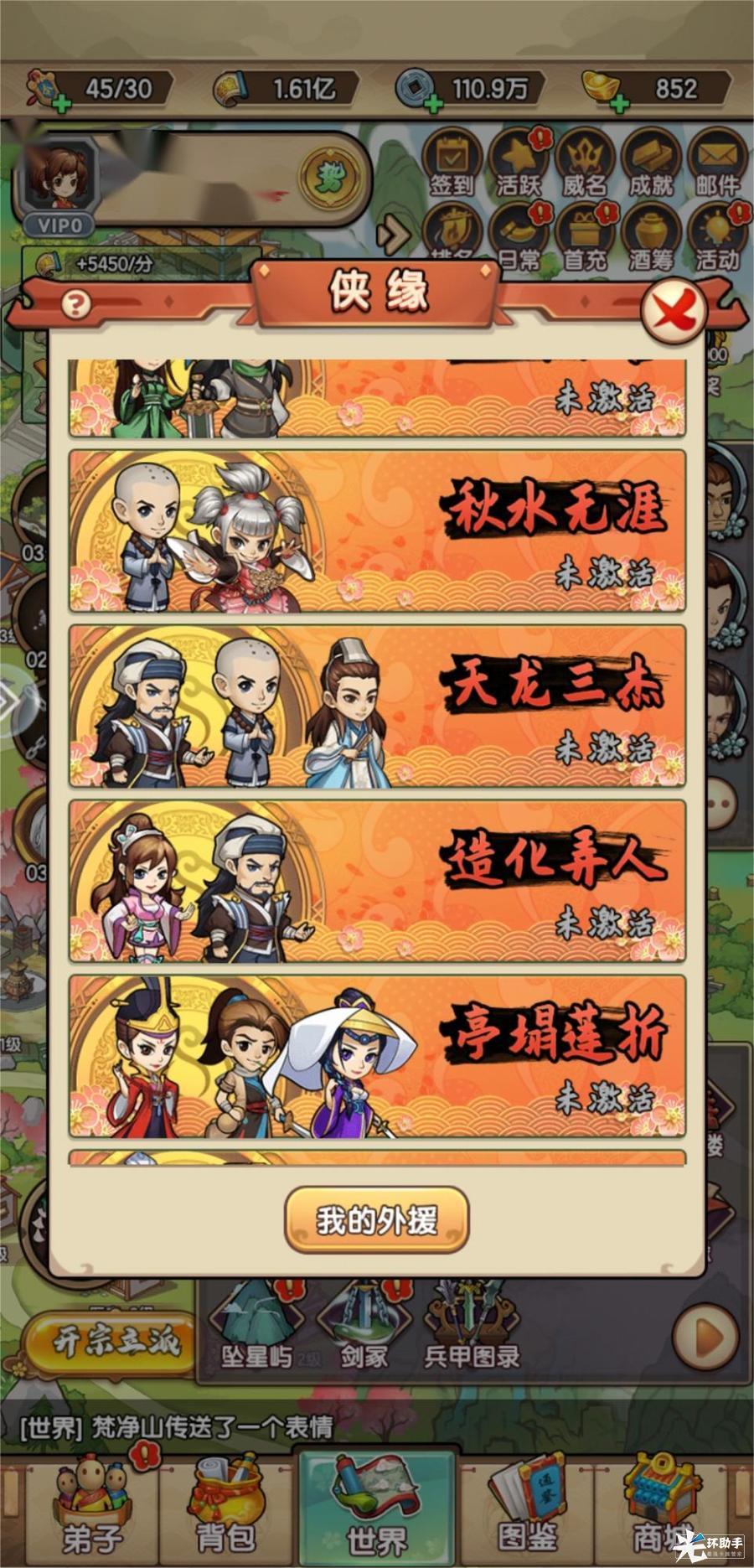This screenshot has width=754, height=1568.
Task: View the 亭塌莲折 bond card
Action: tap(377, 1056)
